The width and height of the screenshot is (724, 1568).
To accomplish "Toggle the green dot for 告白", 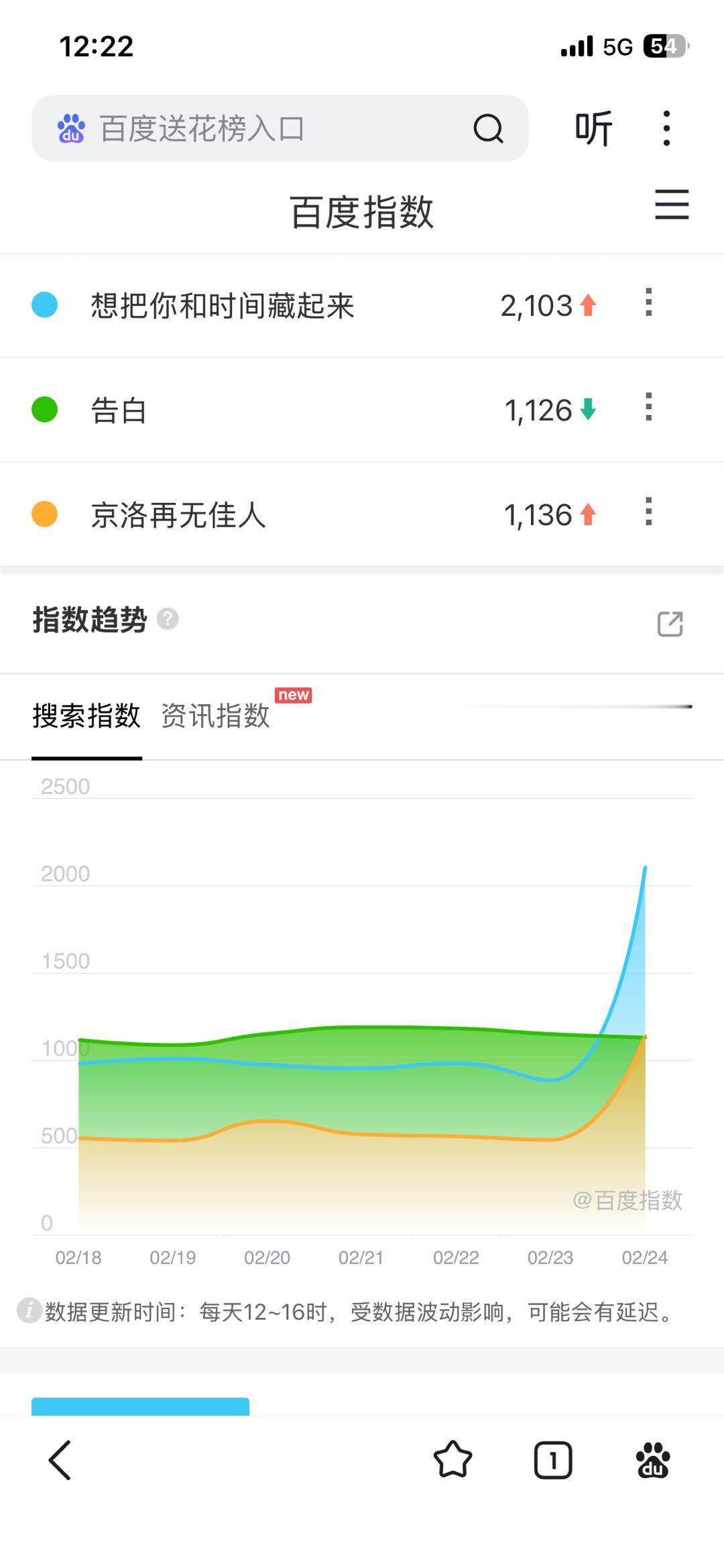I will 44,410.
